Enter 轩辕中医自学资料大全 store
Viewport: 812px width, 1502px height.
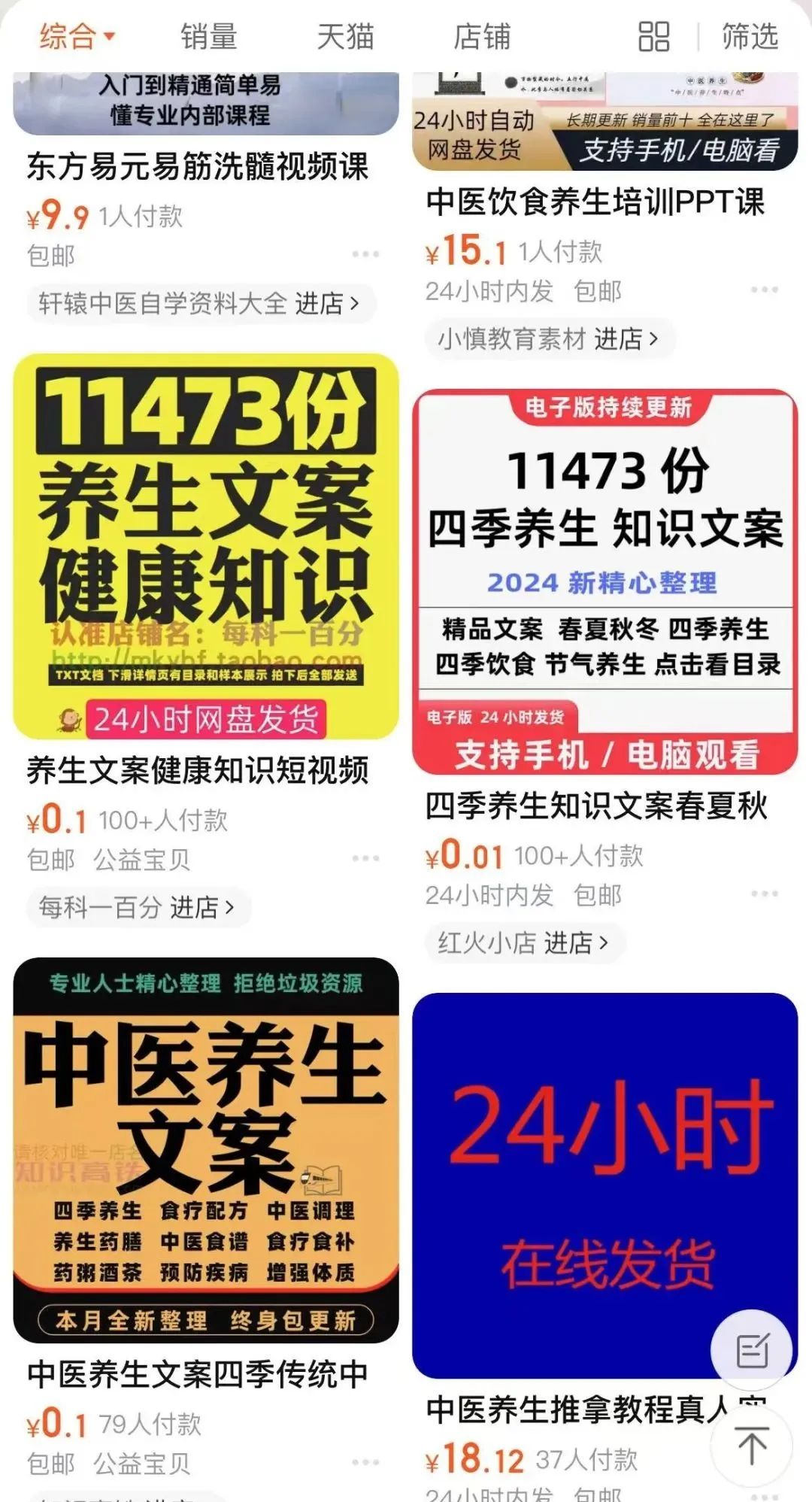click(x=200, y=304)
